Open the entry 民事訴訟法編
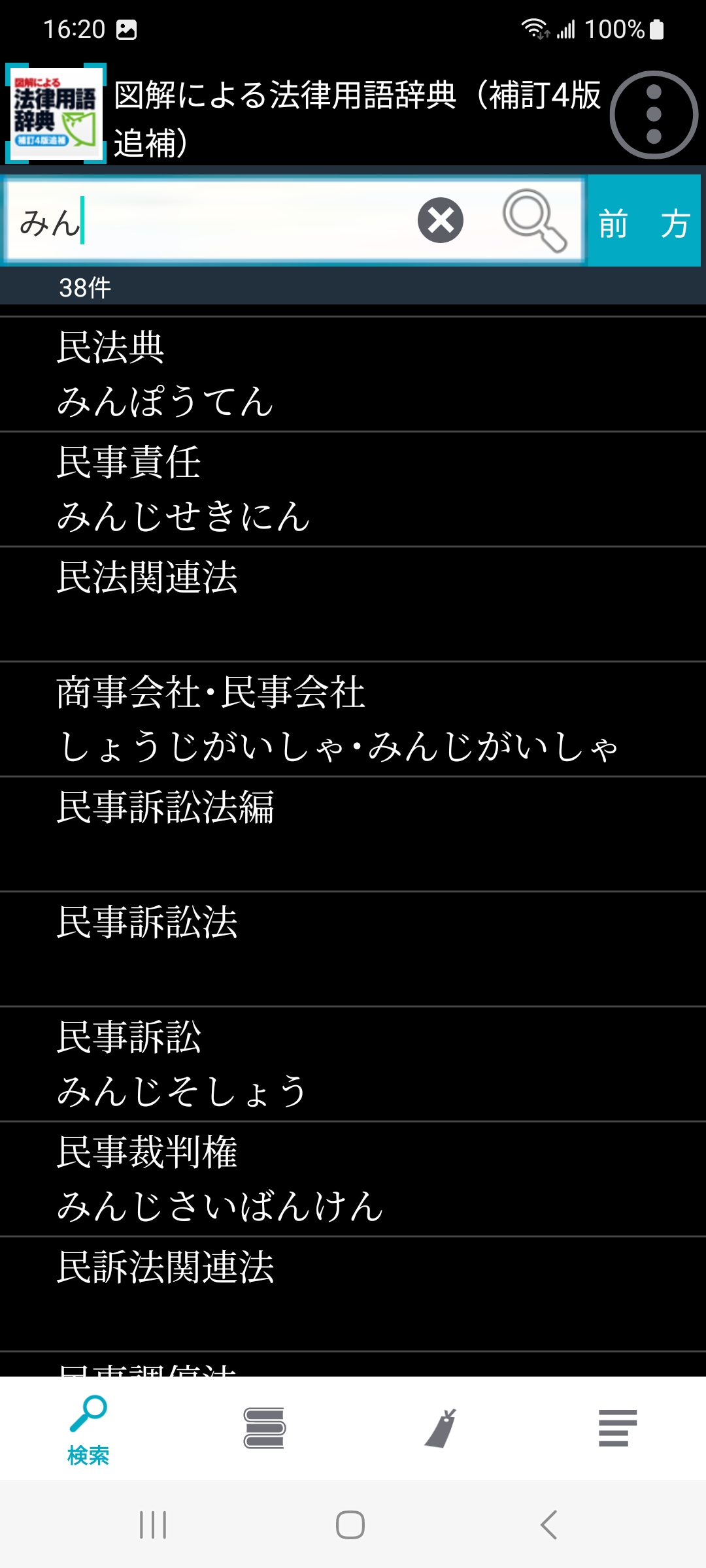This screenshot has width=706, height=1568. (353, 834)
